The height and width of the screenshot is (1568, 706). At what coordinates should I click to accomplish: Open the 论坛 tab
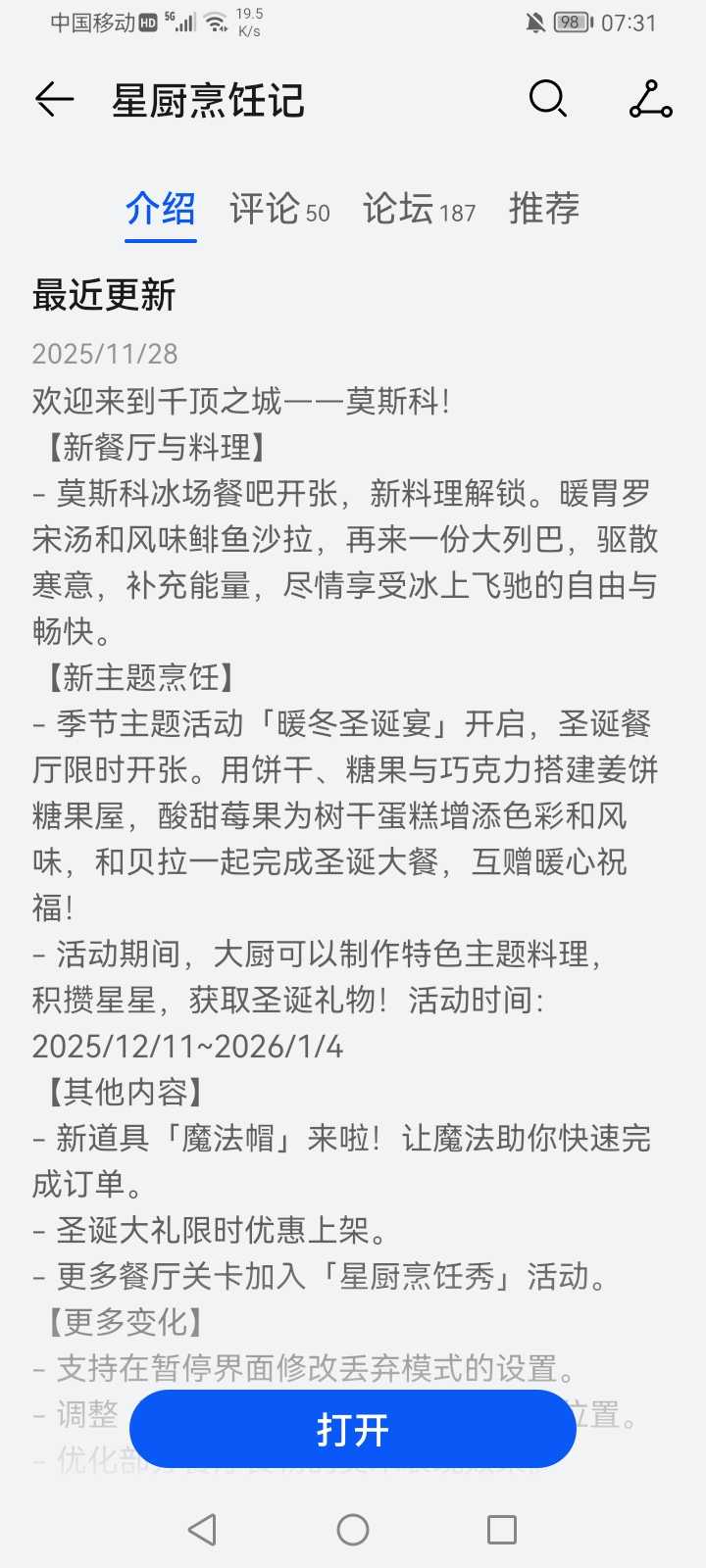tap(419, 209)
